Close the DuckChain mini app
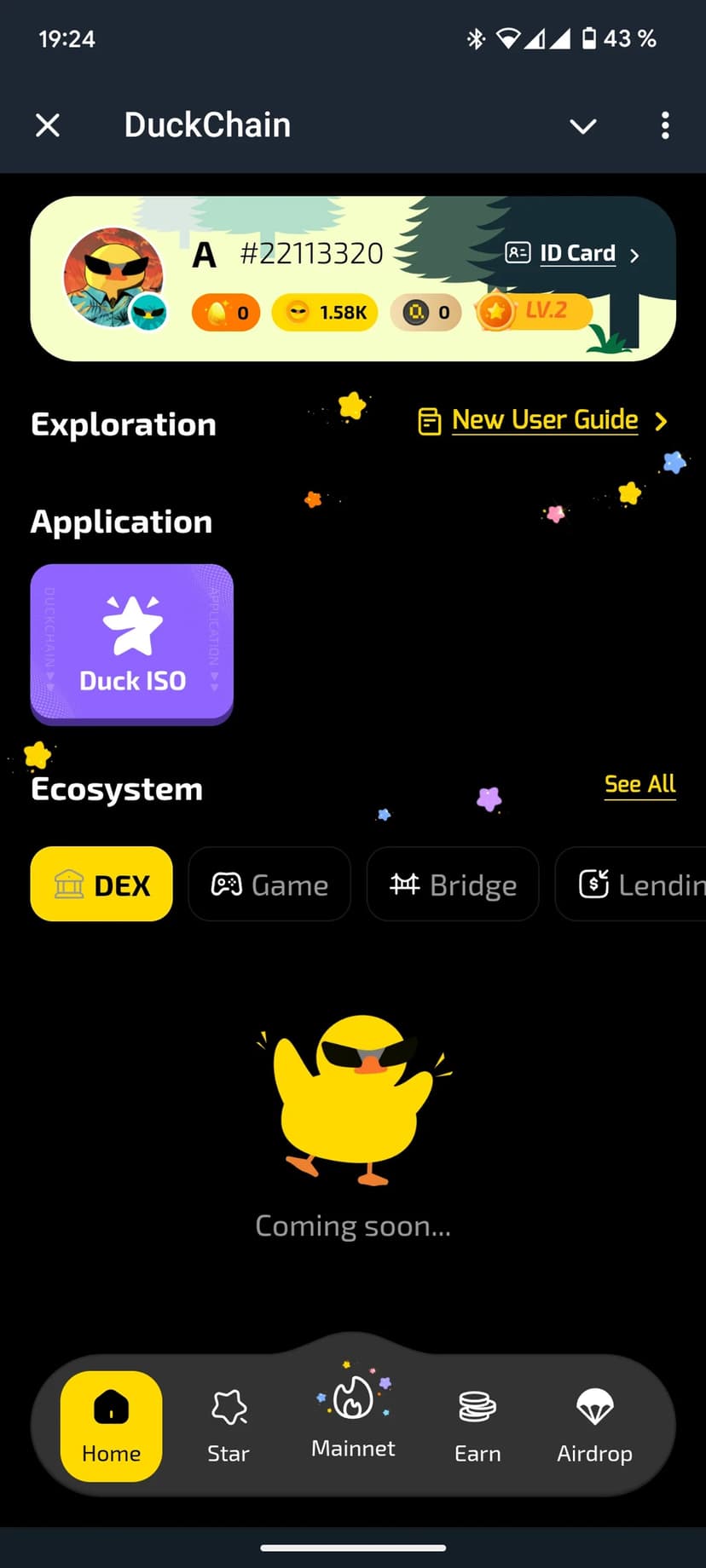Viewport: 706px width, 1568px height. pos(48,125)
